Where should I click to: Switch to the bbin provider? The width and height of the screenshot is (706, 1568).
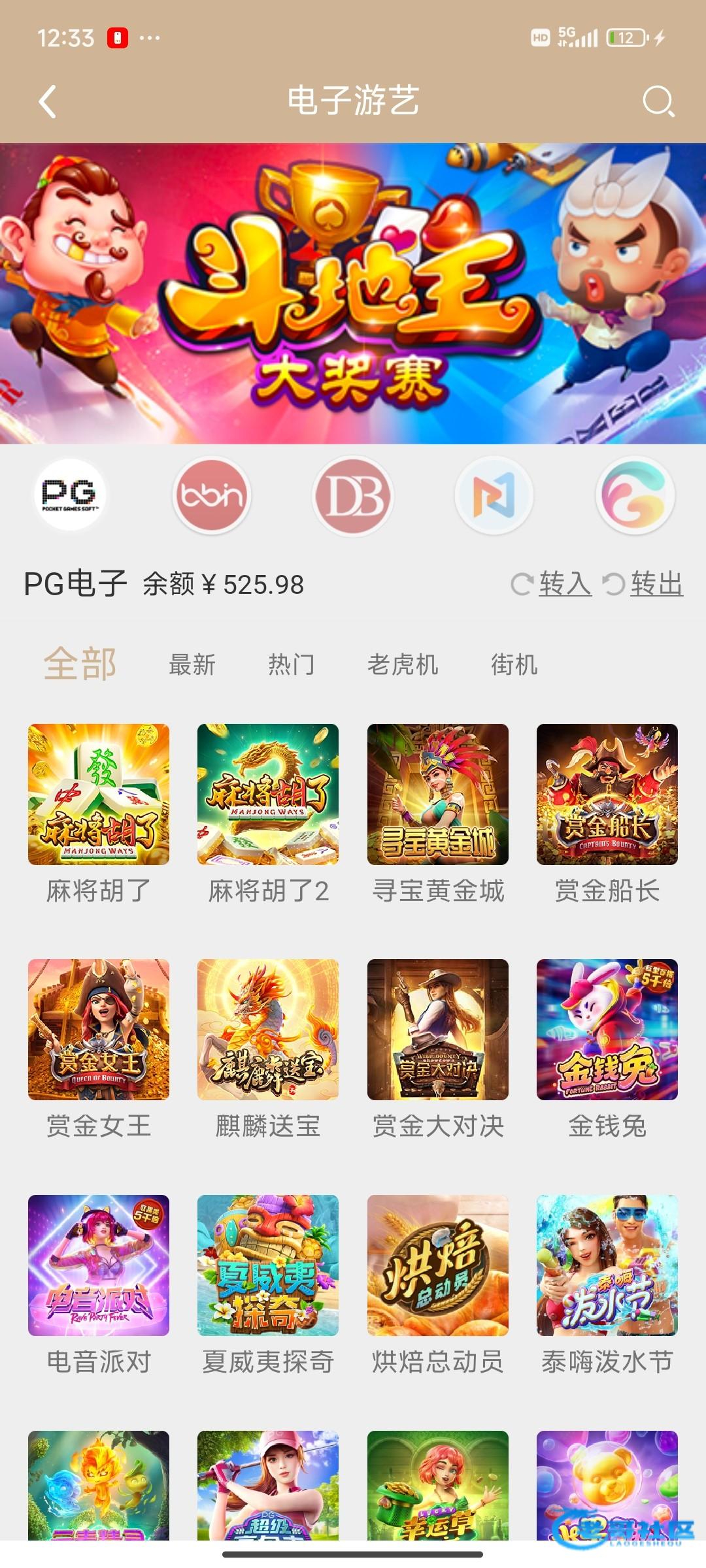pyautogui.click(x=212, y=495)
